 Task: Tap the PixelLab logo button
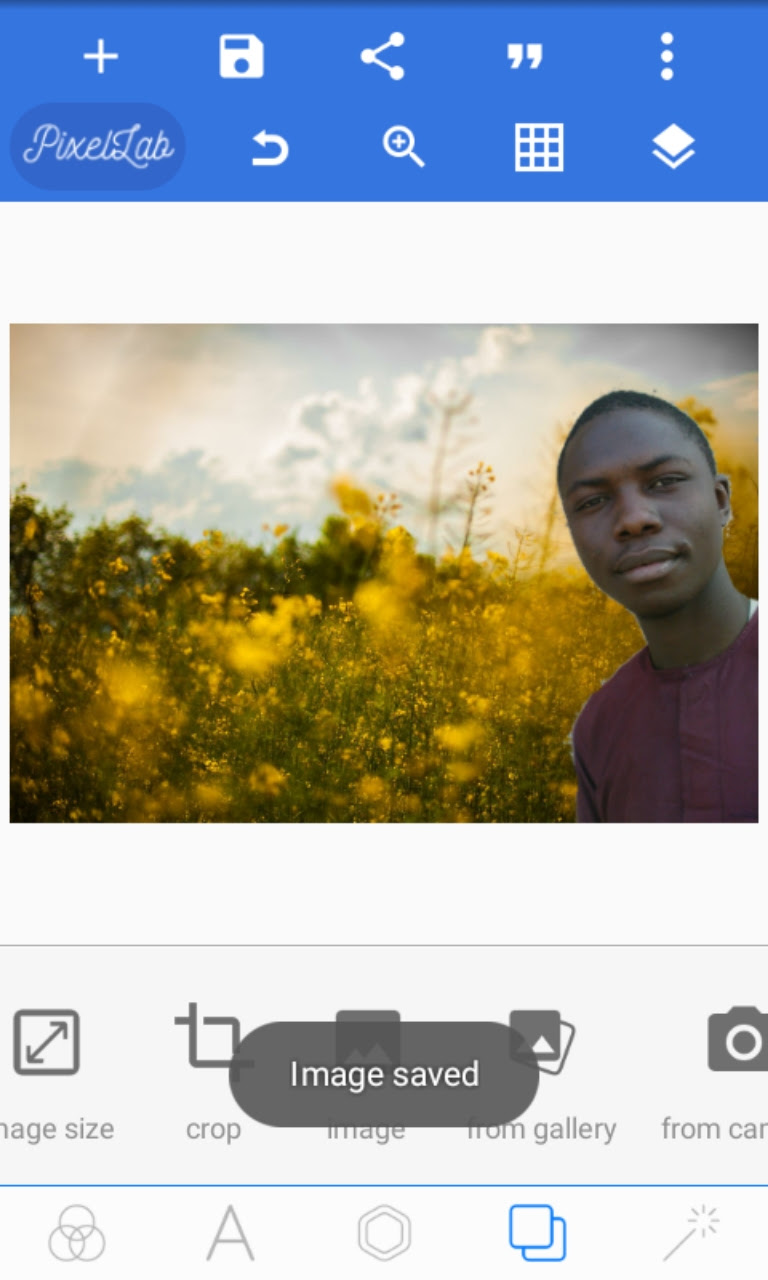98,147
